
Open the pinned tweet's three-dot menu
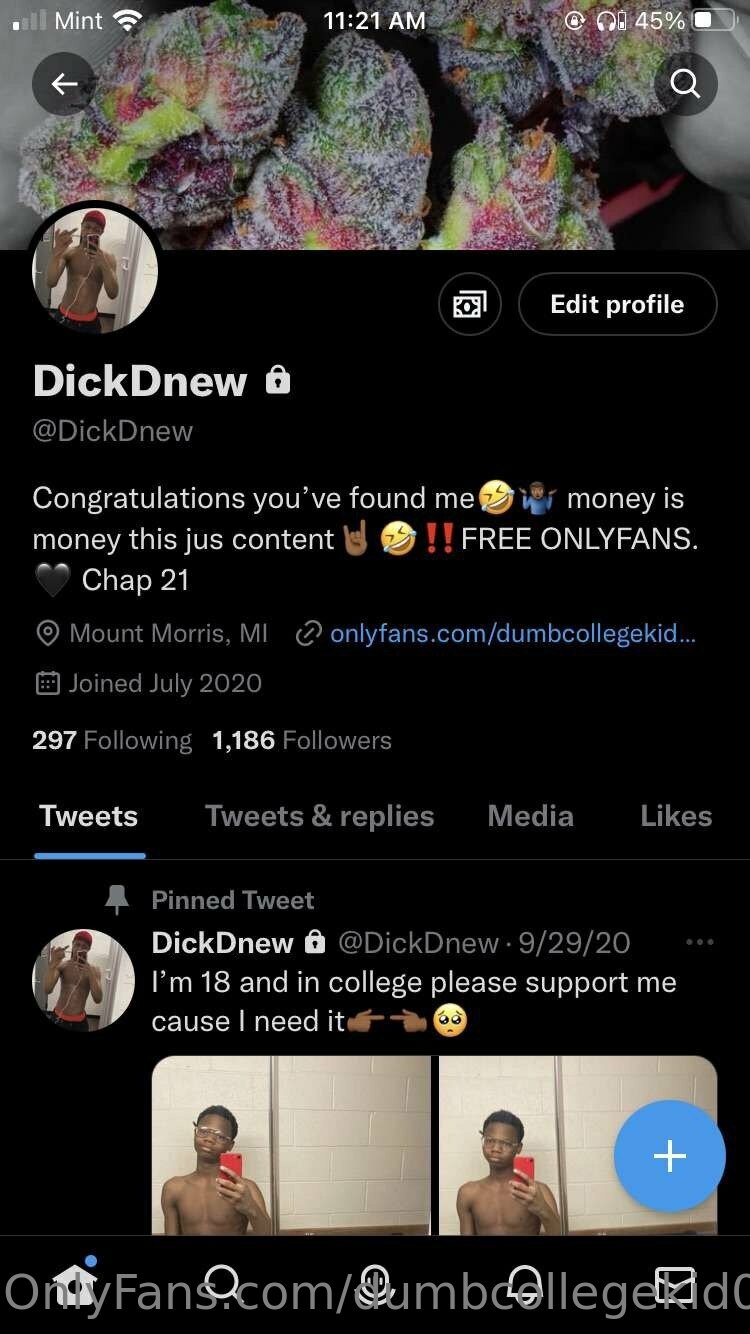(700, 942)
